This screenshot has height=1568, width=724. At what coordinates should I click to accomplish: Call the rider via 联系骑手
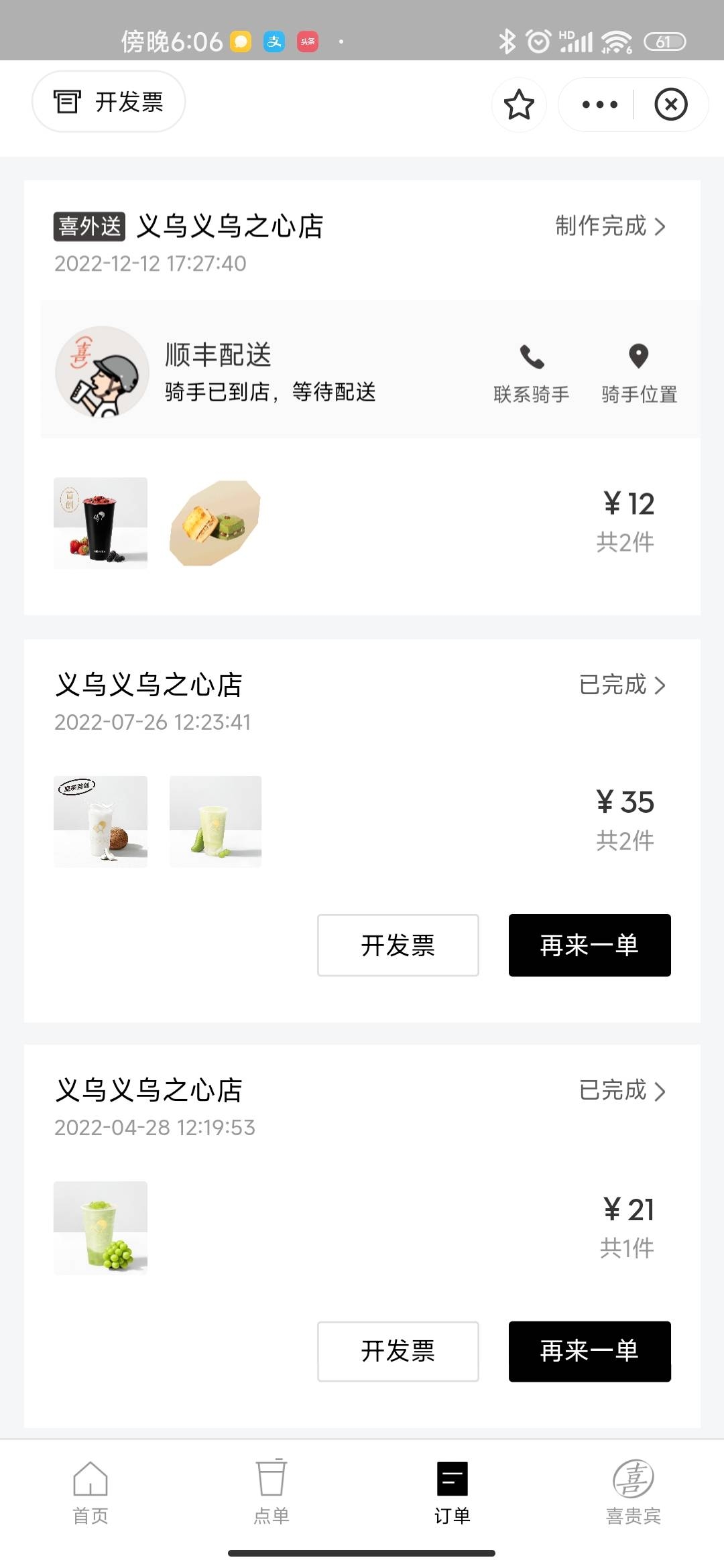click(532, 374)
